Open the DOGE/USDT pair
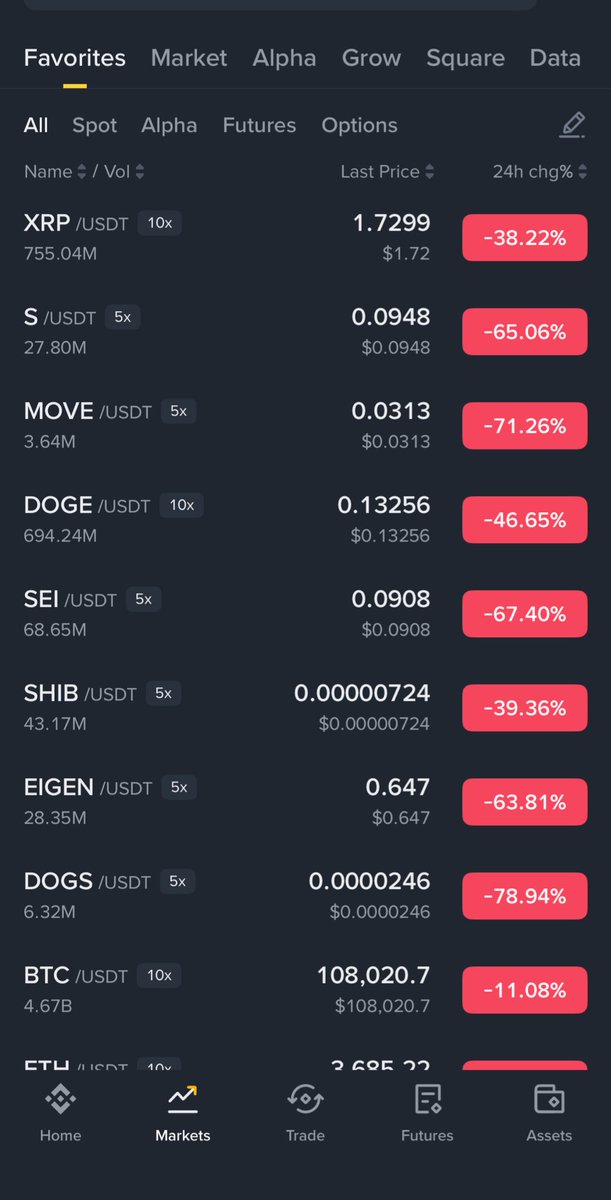The image size is (611, 1200). (x=305, y=519)
